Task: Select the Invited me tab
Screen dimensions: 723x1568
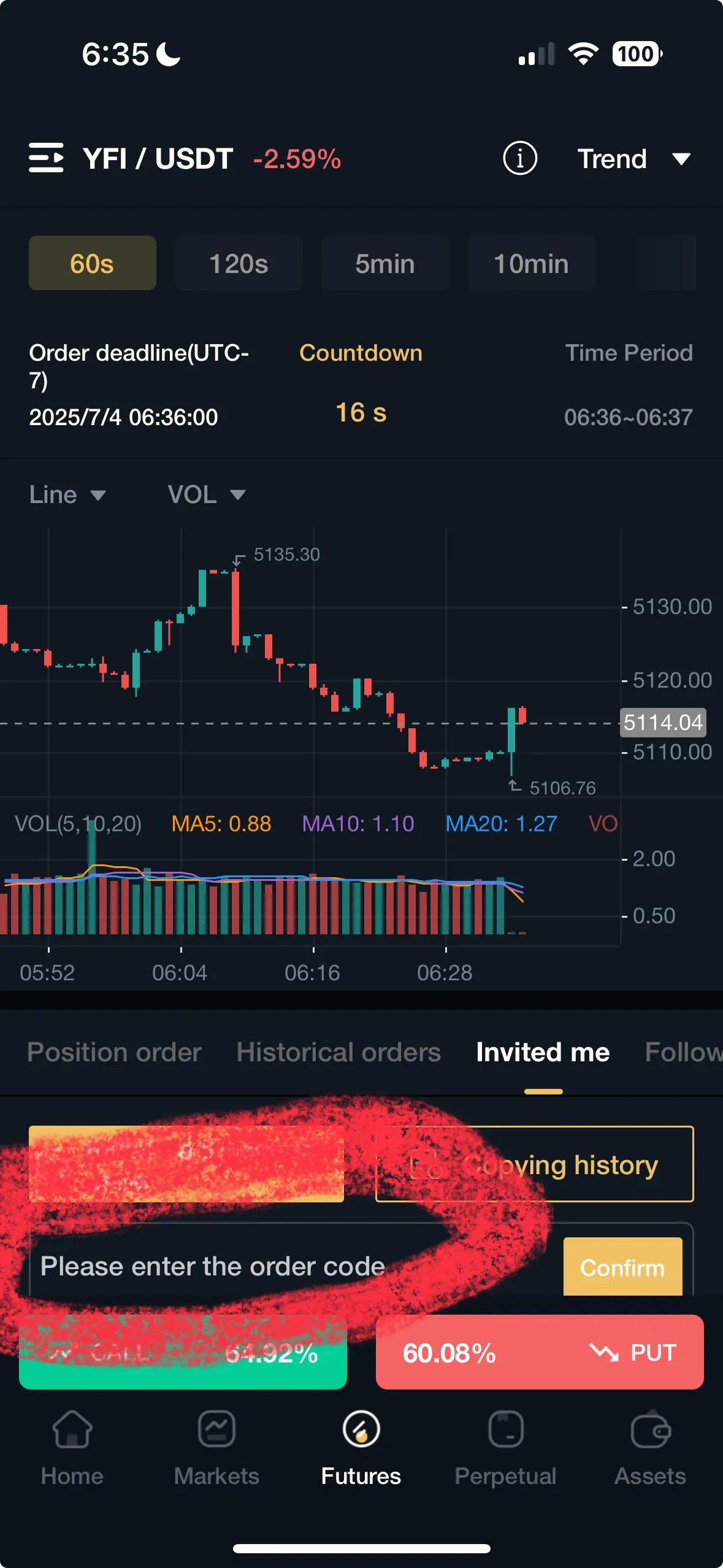Action: 543,1052
